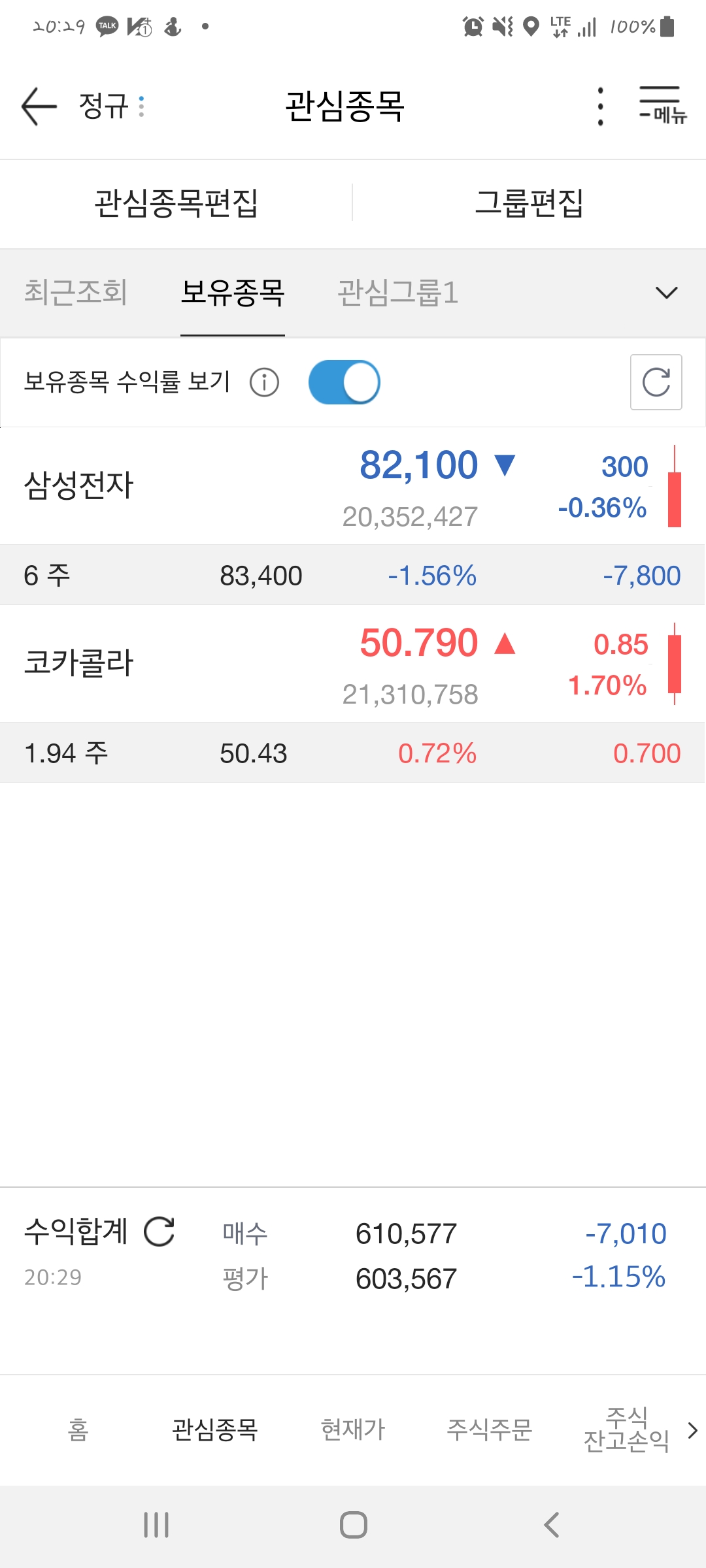
Task: Show info about 보유종목 수익률 보기
Action: coord(264,382)
